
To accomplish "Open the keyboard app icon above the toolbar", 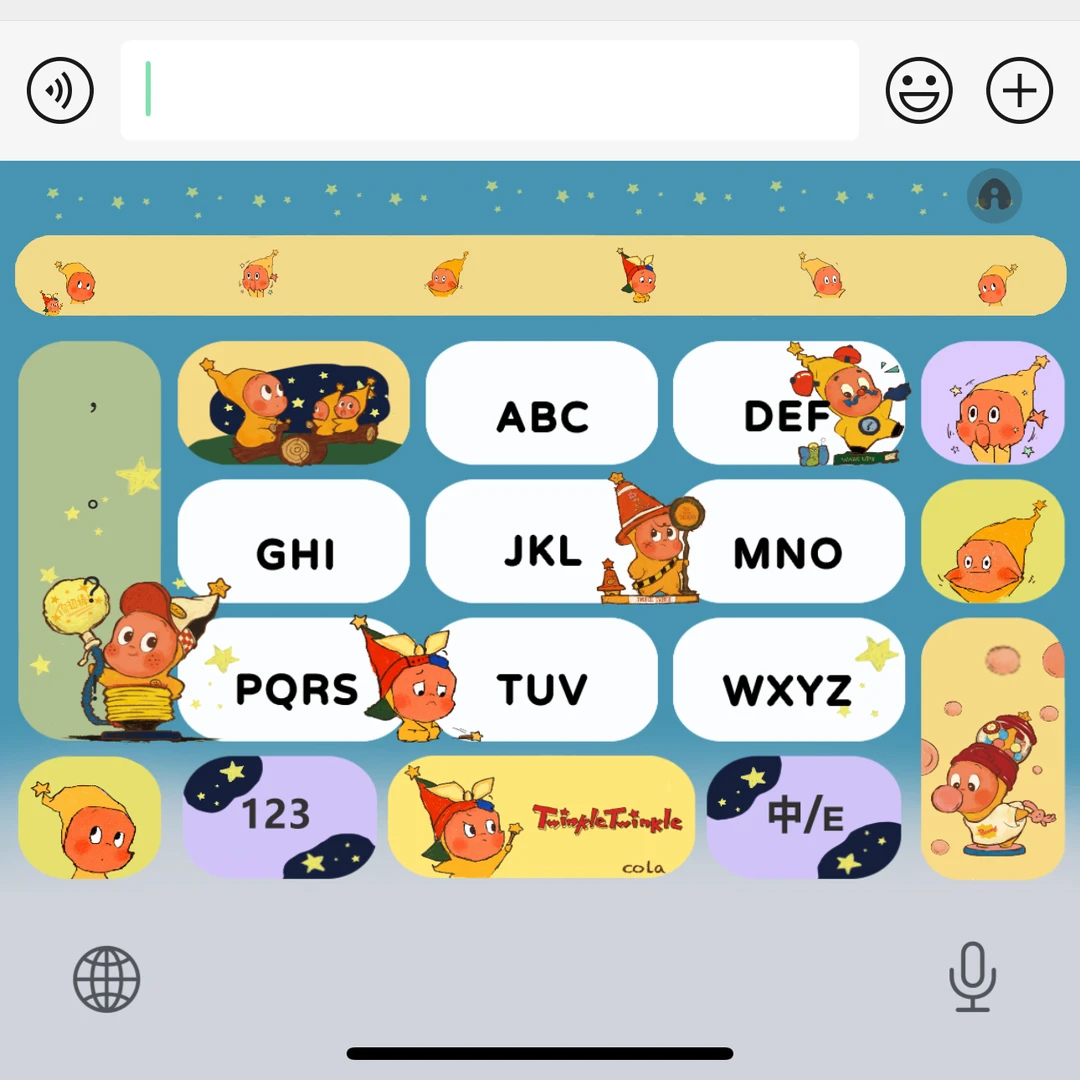I will 994,196.
